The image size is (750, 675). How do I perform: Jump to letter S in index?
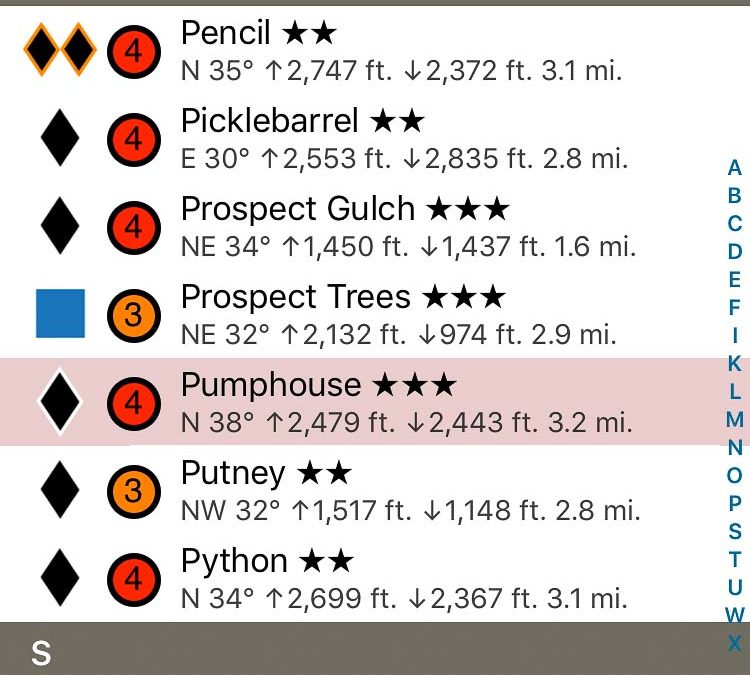click(x=735, y=532)
